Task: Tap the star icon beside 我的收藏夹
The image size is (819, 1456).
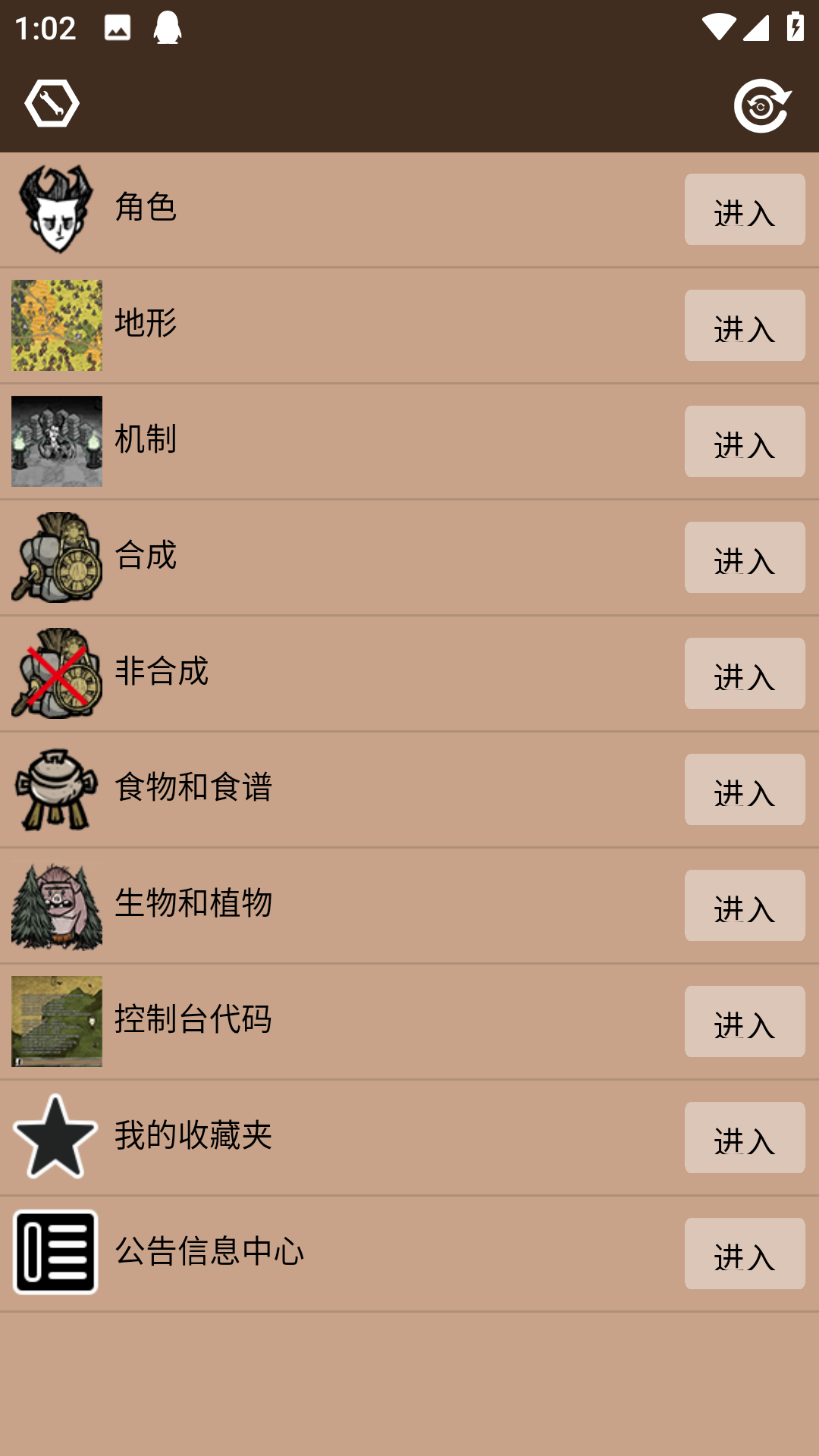Action: coord(57,1137)
